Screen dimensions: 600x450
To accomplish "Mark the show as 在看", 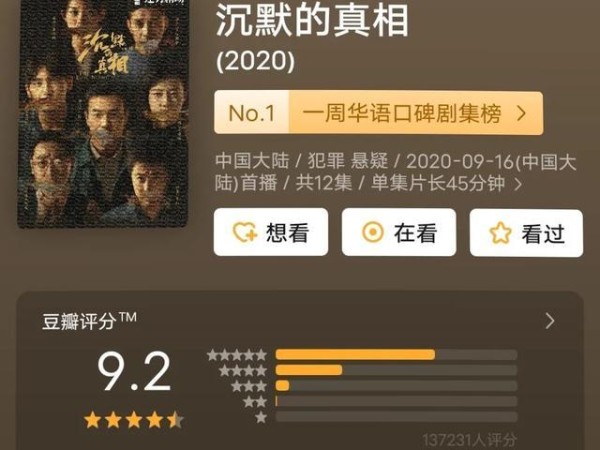I will point(399,233).
